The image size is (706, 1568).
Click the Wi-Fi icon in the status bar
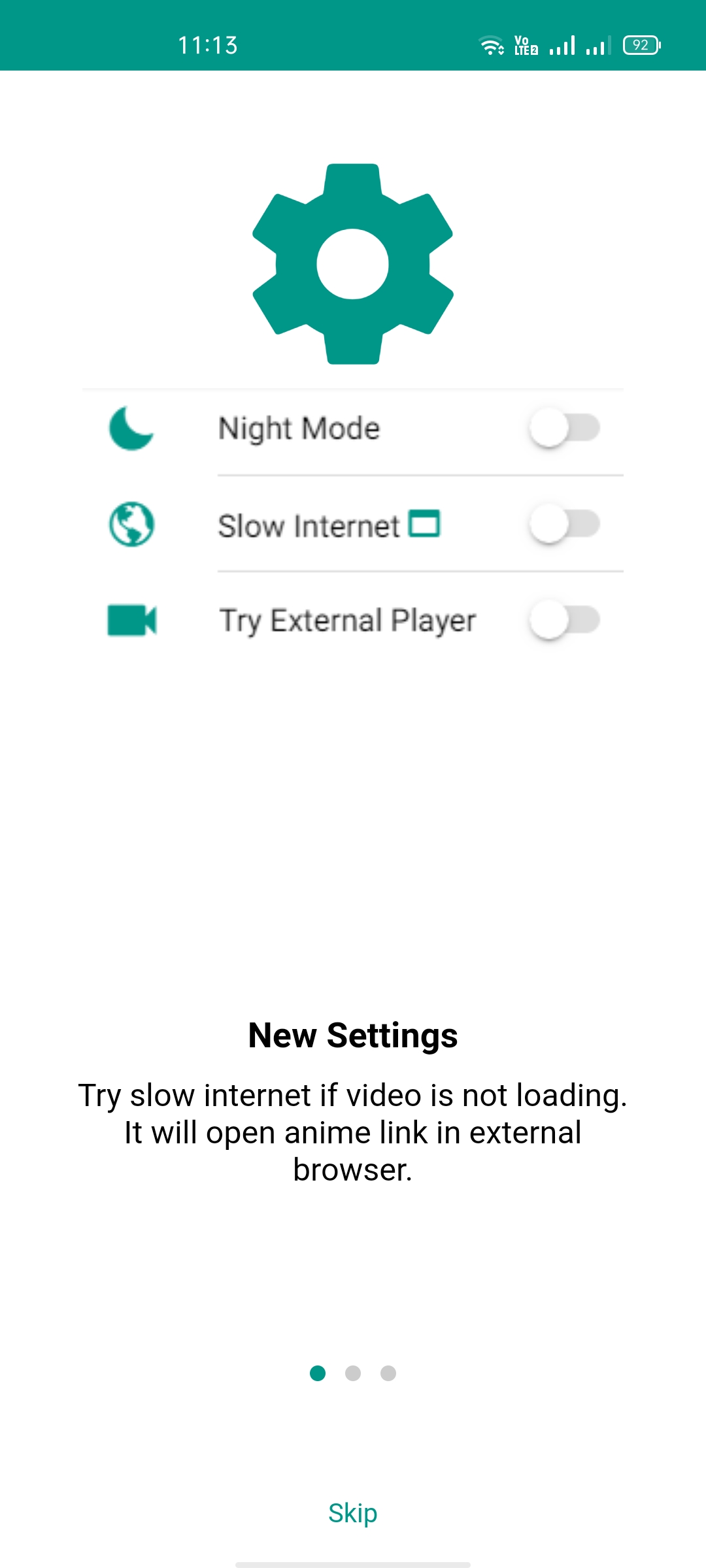490,44
